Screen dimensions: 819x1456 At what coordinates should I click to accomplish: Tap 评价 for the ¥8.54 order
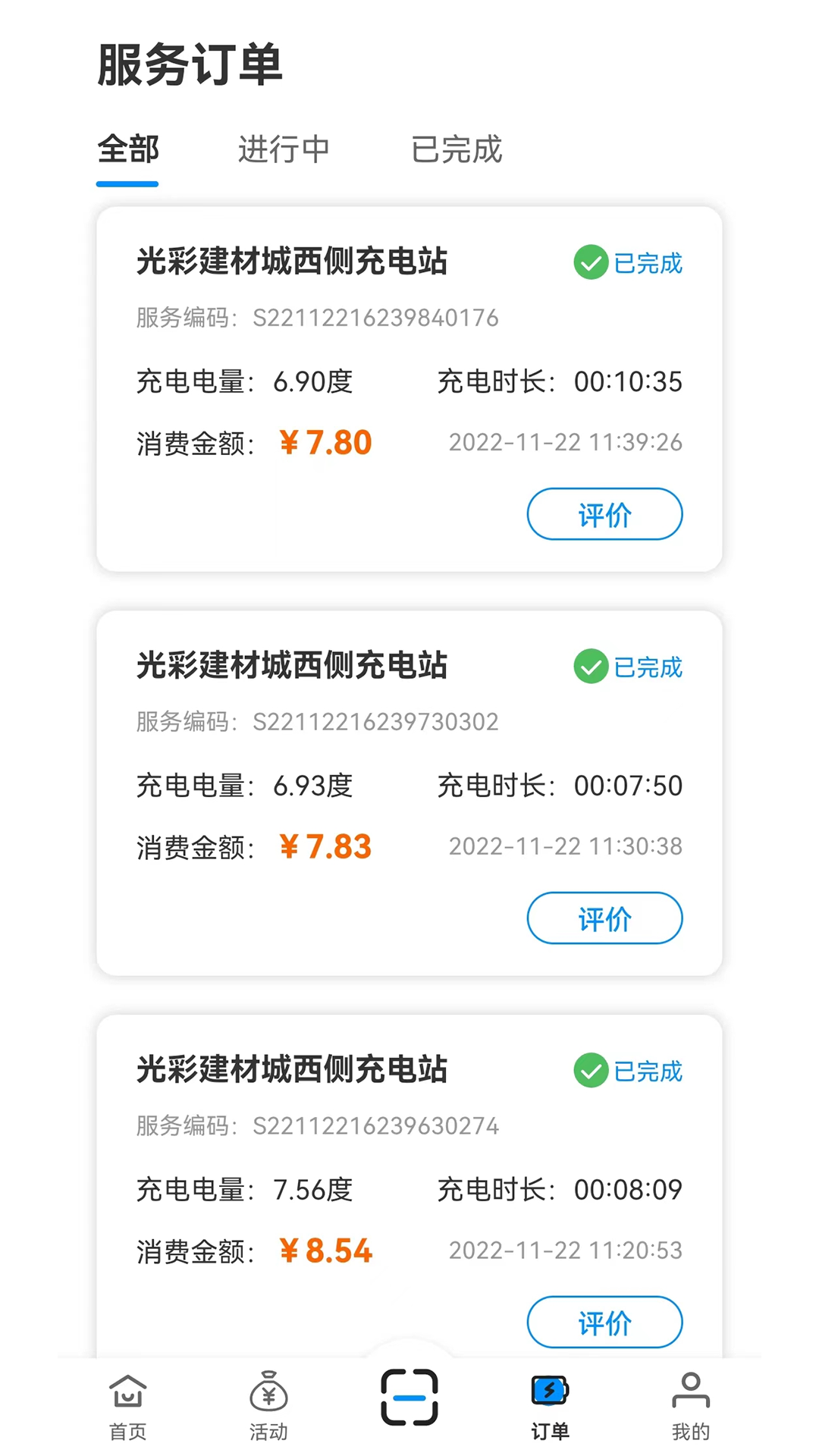[604, 1322]
